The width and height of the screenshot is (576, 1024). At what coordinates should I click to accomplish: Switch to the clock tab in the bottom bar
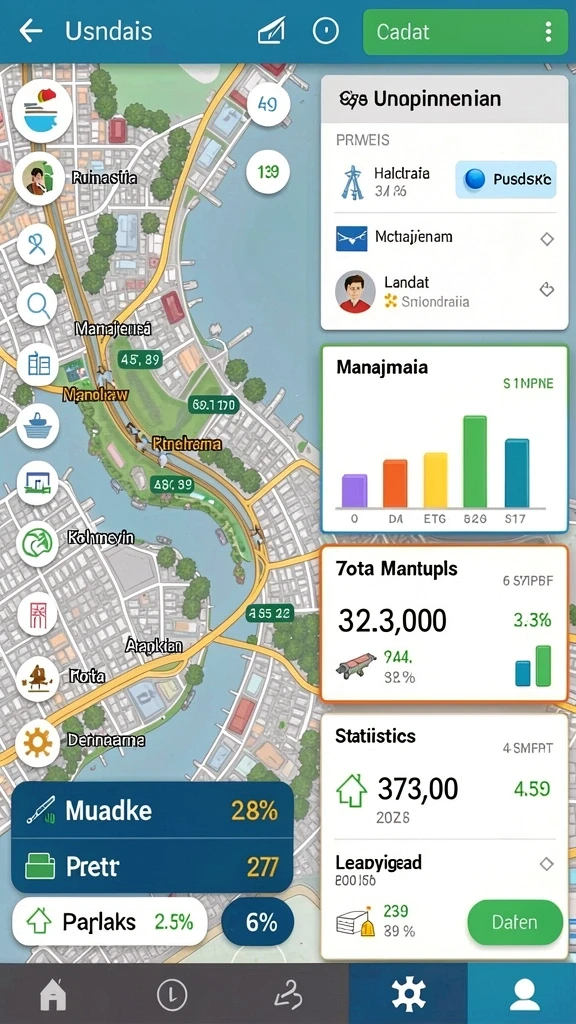tap(172, 994)
